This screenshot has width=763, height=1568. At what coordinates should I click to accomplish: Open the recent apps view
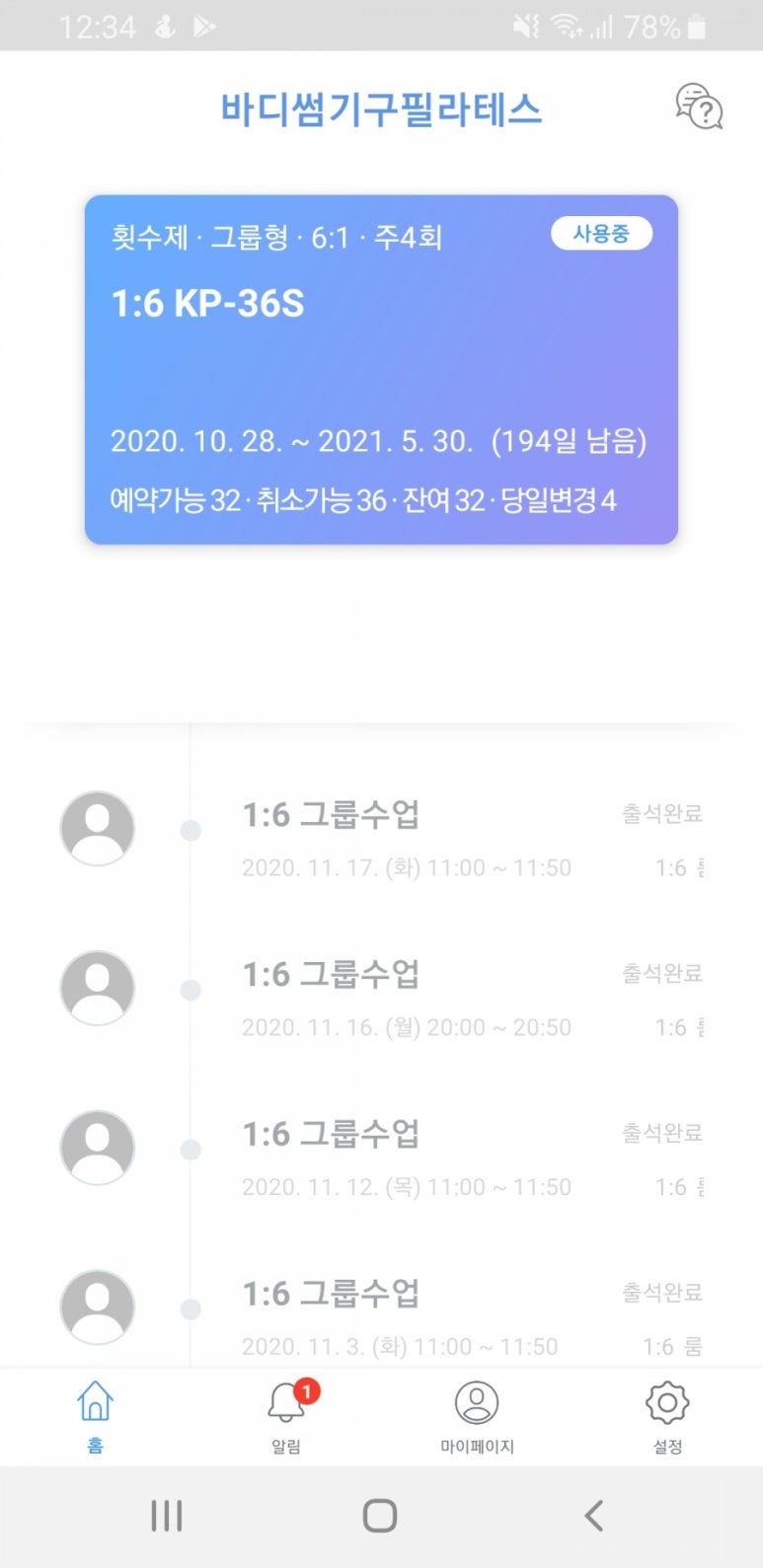[x=167, y=1516]
